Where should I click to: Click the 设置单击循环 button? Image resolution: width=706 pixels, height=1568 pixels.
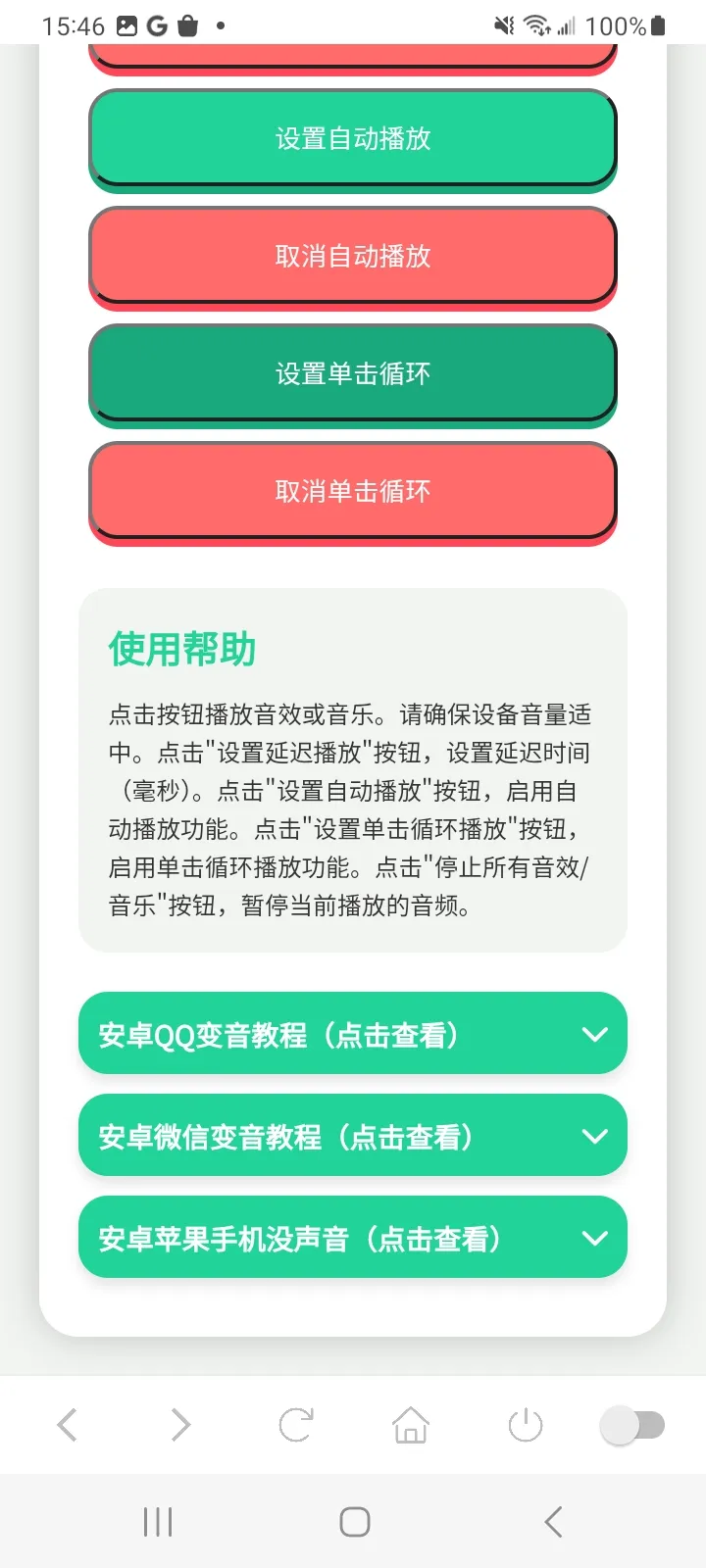353,373
